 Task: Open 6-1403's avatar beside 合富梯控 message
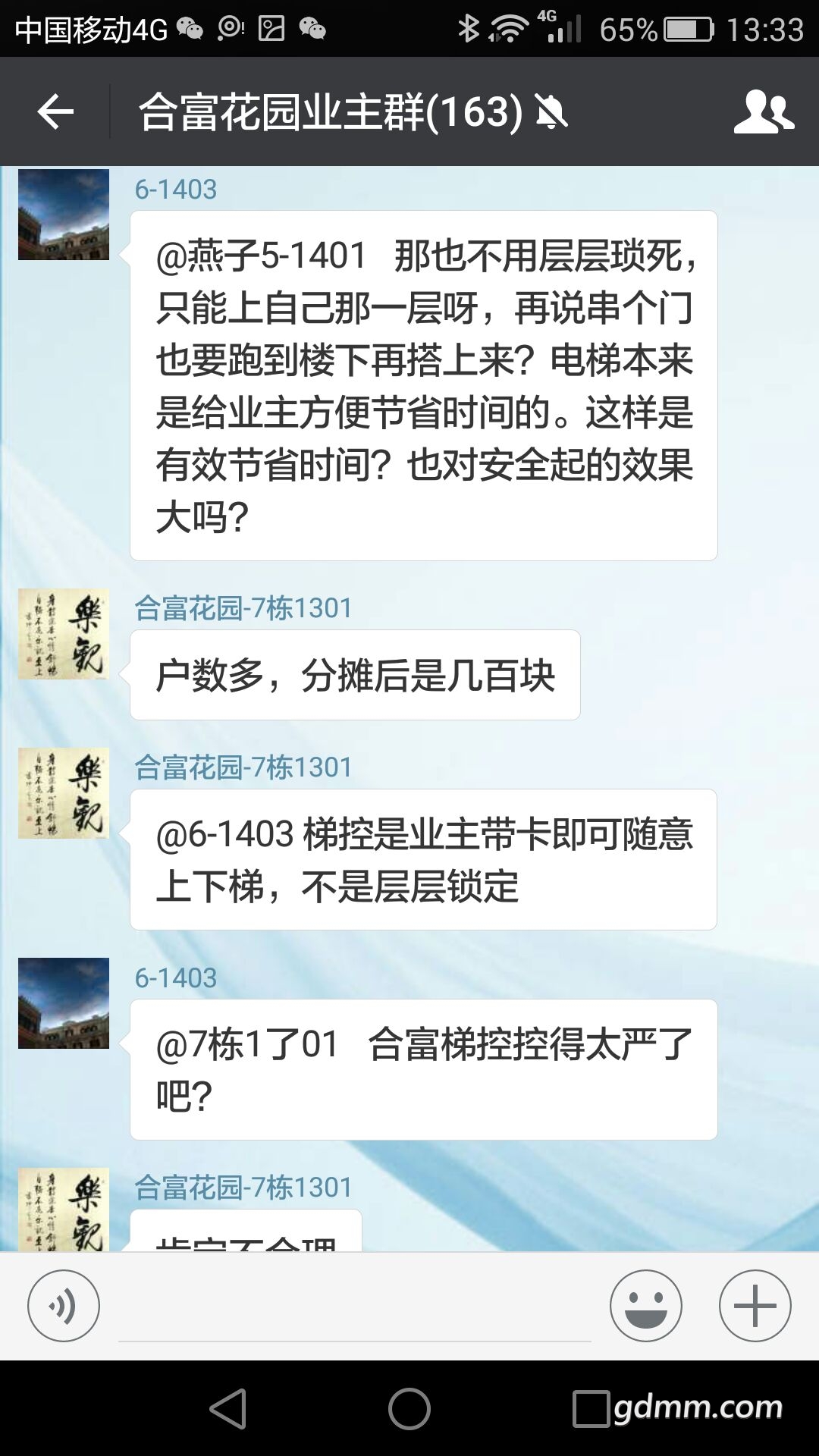coord(64,1003)
